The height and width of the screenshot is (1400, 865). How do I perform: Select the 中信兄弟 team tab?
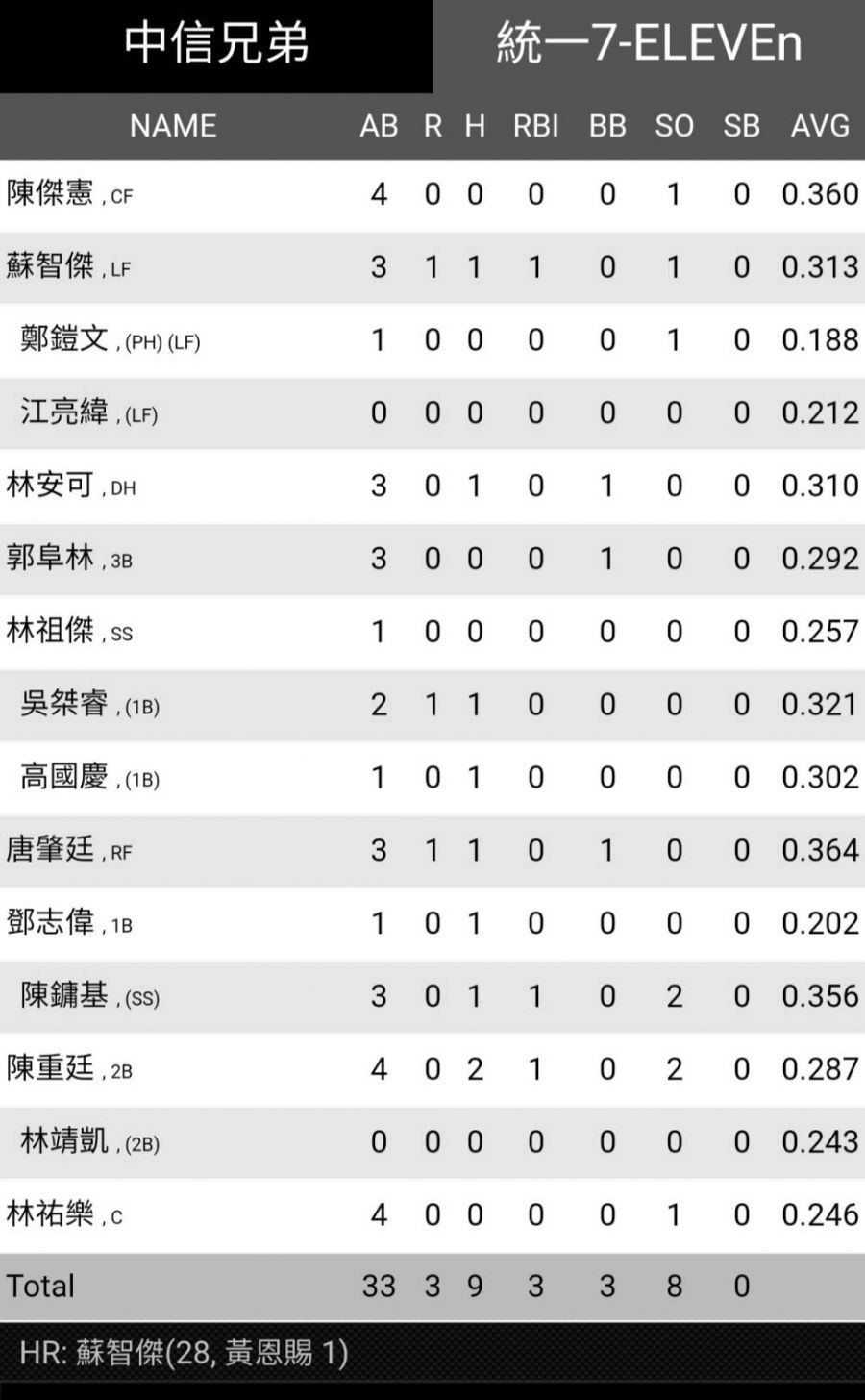216,44
